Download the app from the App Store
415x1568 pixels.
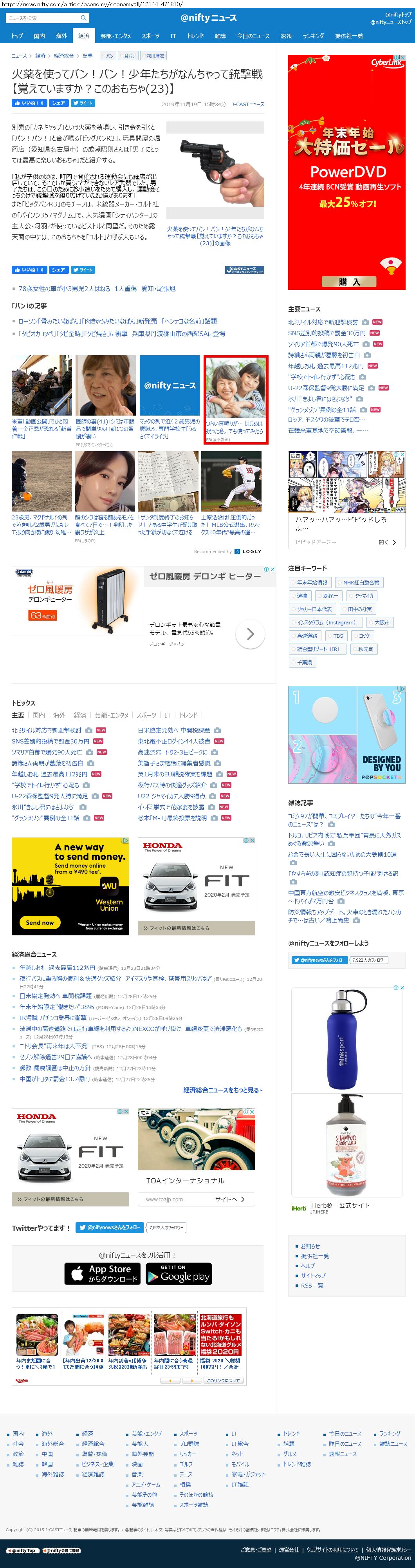[102, 1273]
